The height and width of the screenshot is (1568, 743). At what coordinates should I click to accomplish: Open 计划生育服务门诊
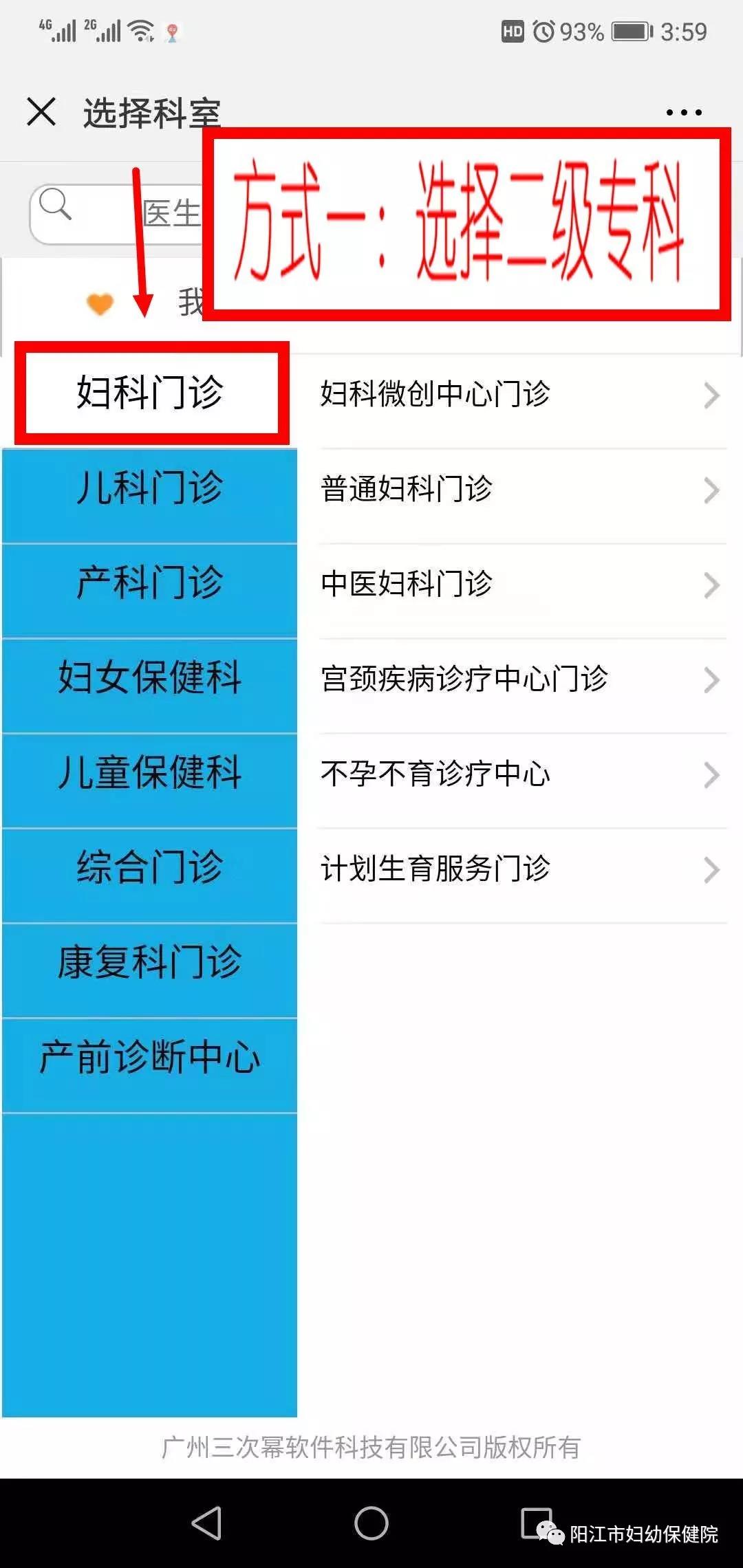point(519,869)
